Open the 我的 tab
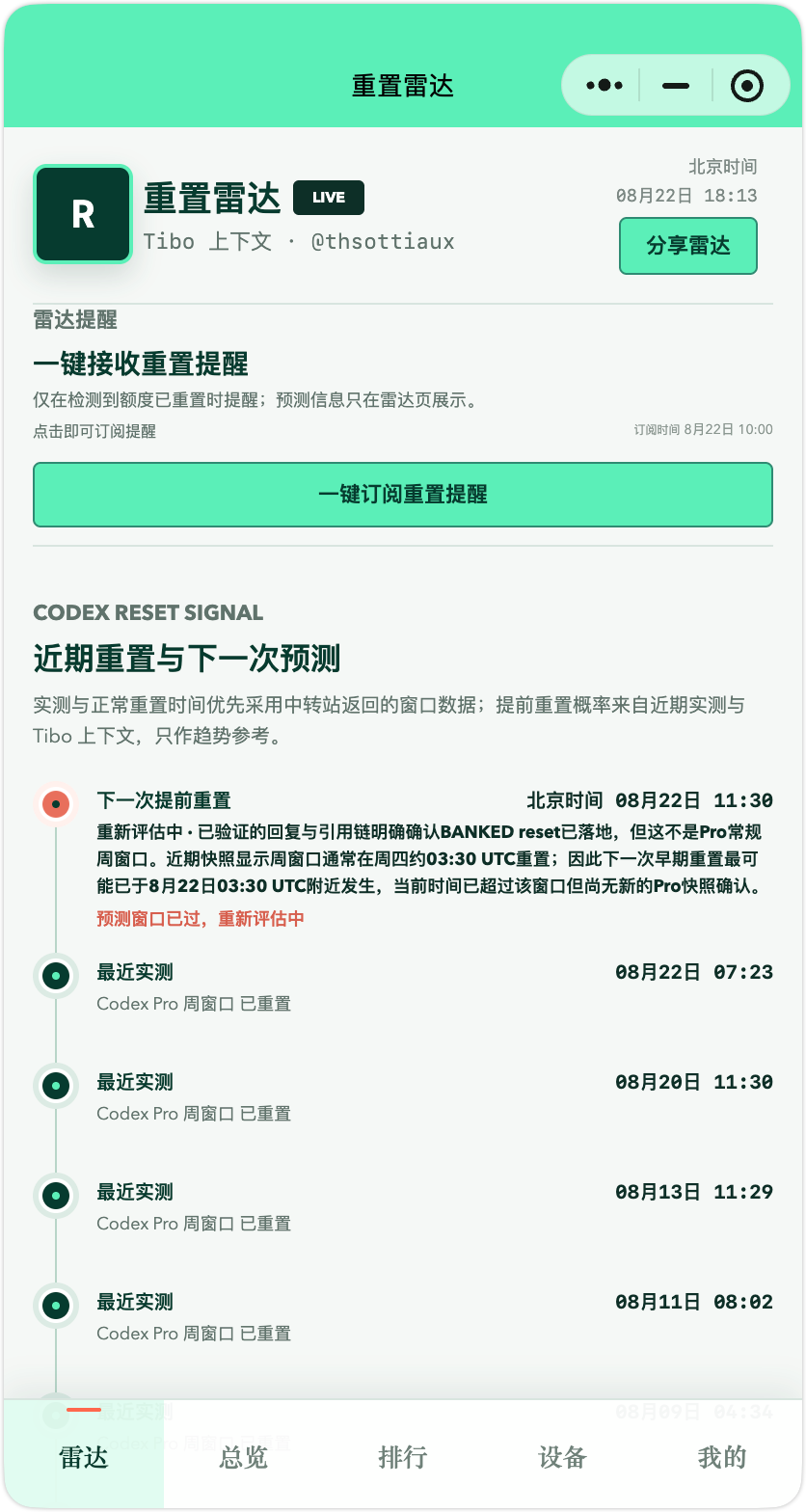The image size is (806, 1512). [x=722, y=1455]
